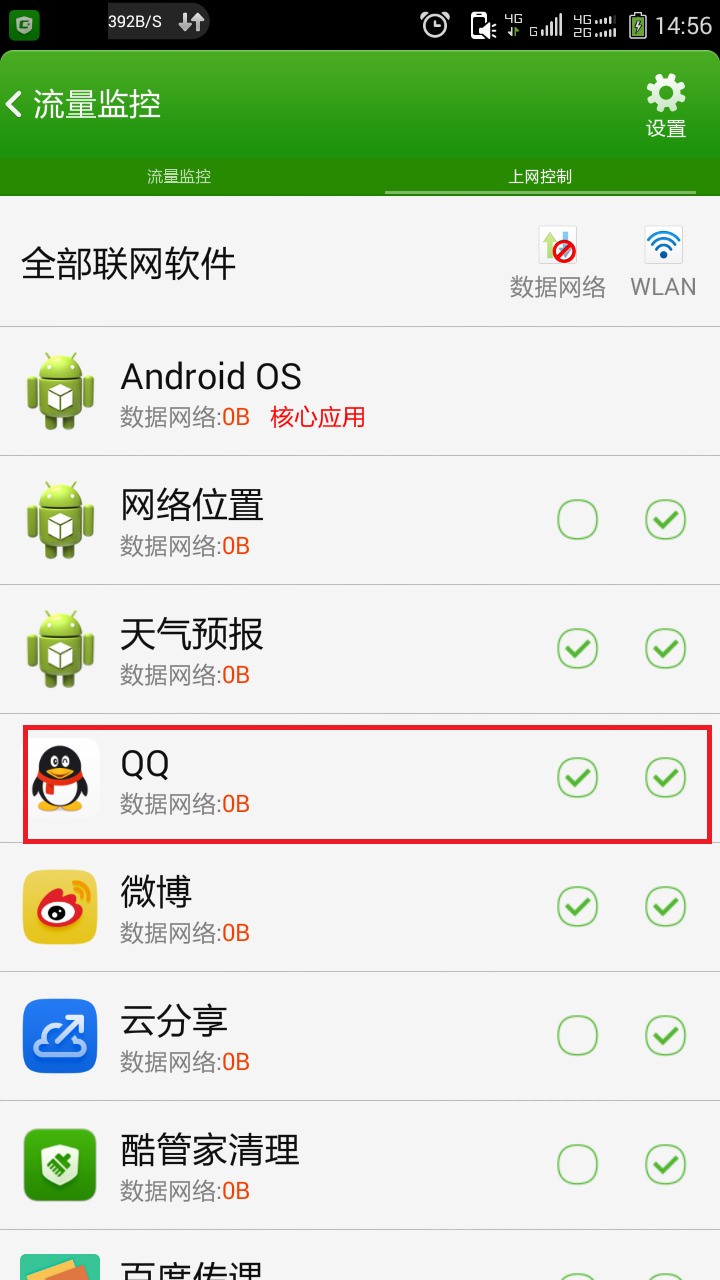Turn off WLAN for 微博

[x=665, y=907]
